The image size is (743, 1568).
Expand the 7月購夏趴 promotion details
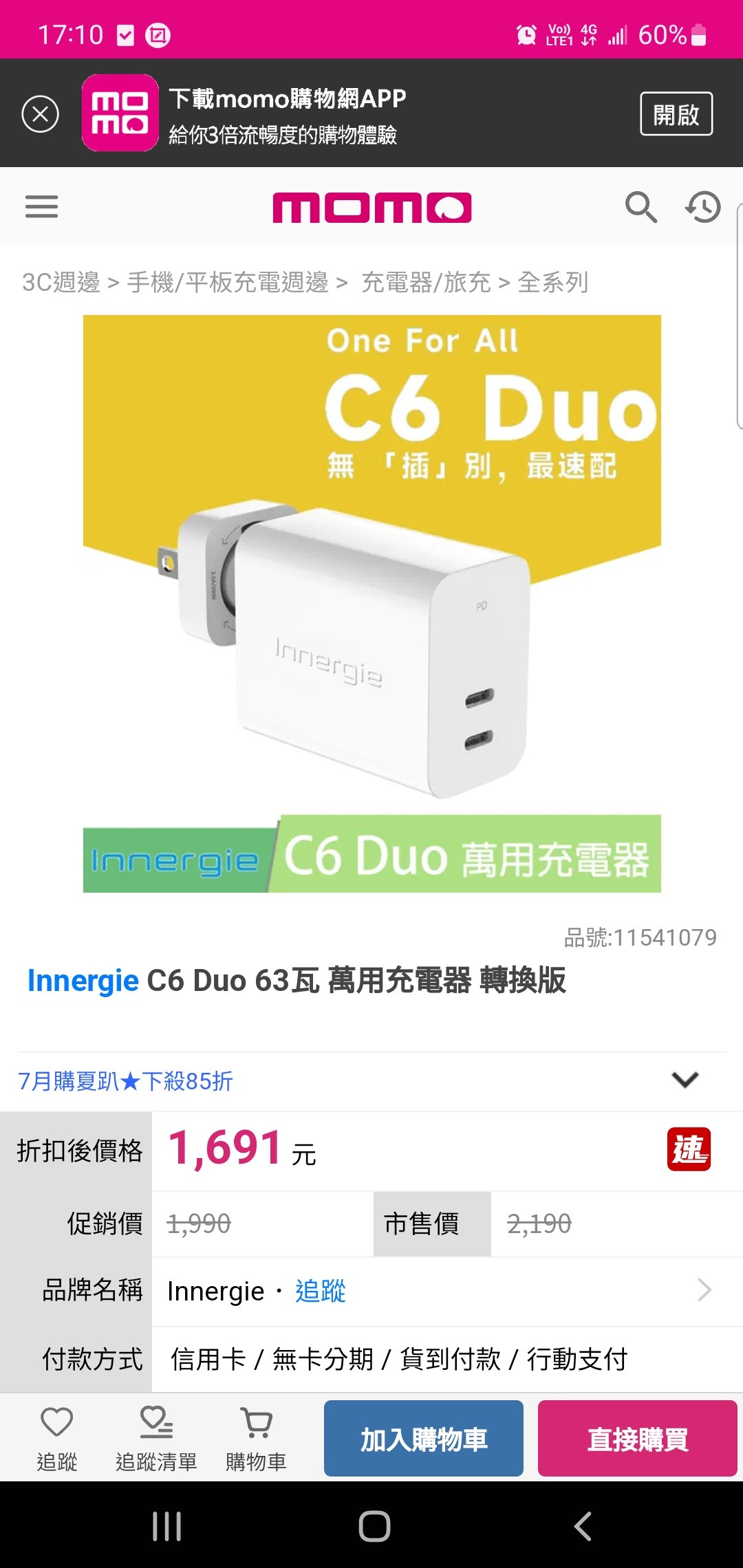(685, 1080)
